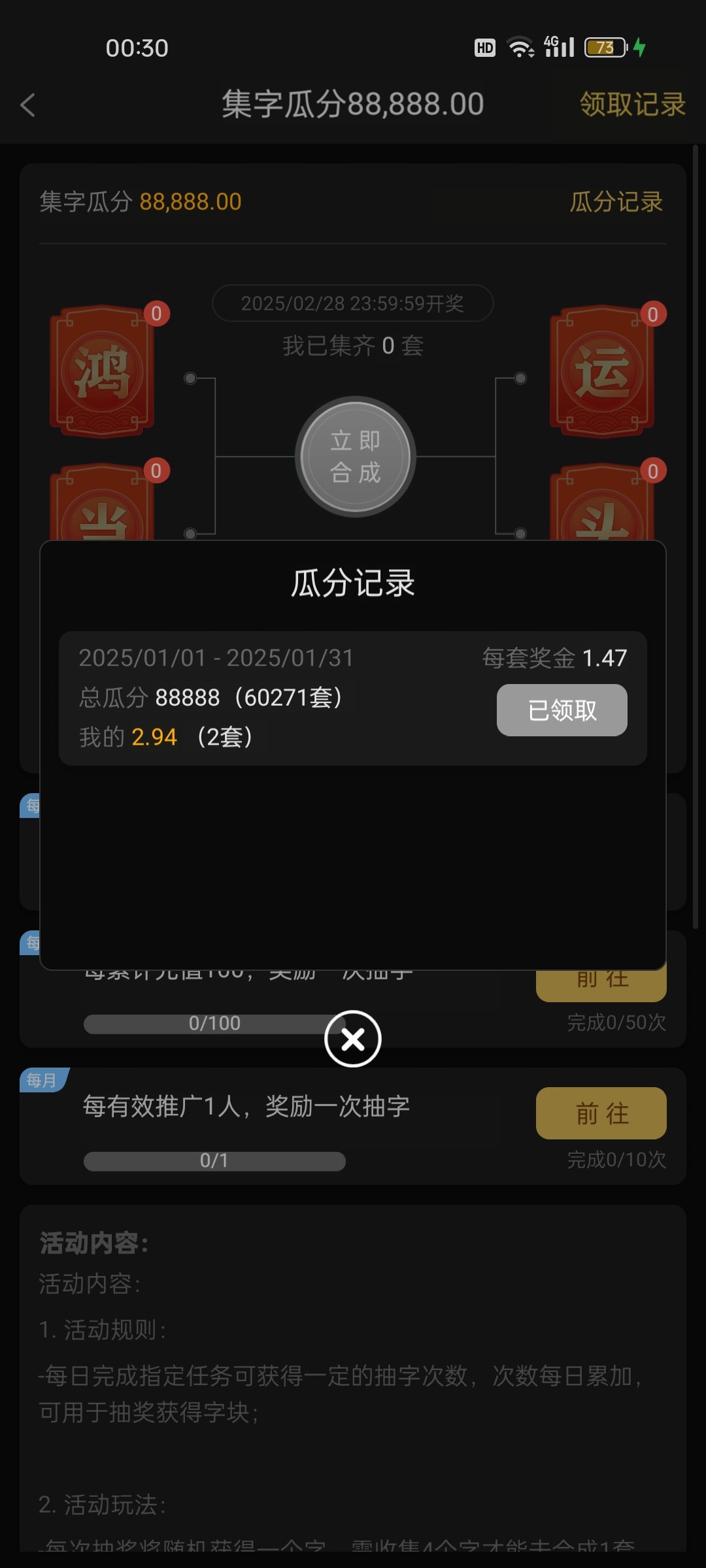This screenshot has height=1568, width=706.
Task: Go back with the top-left arrow
Action: (x=27, y=105)
